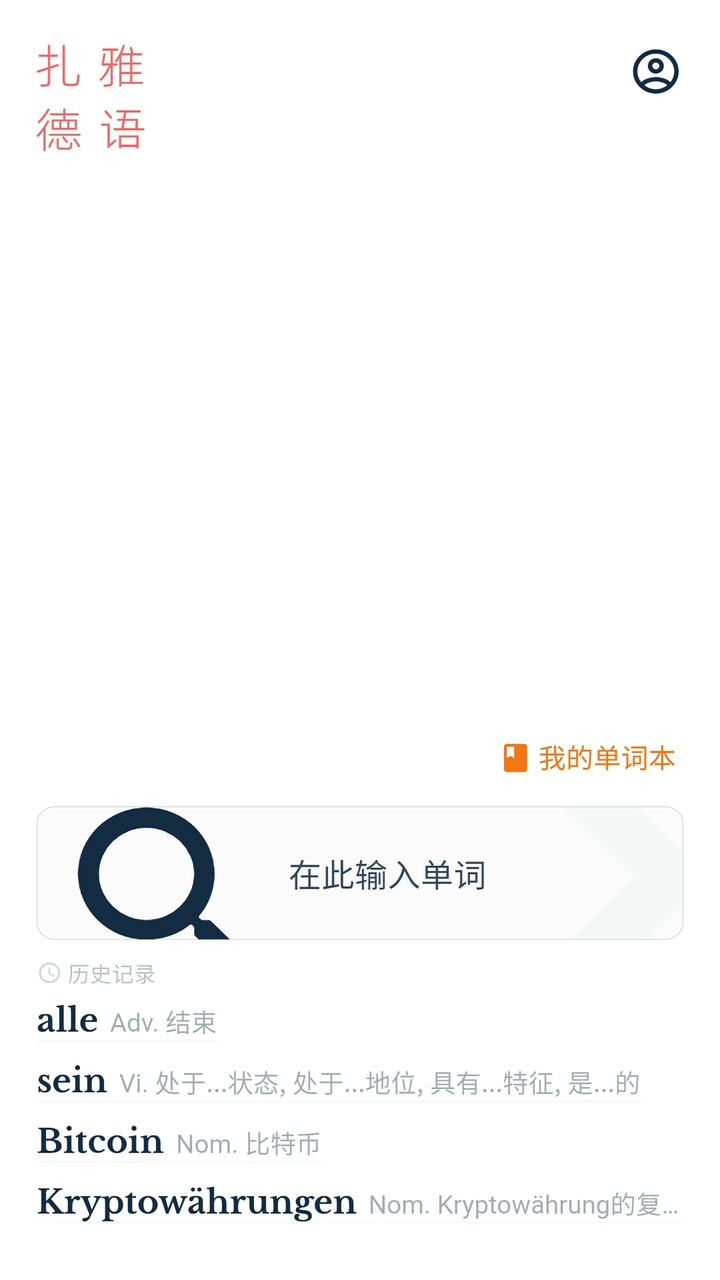Tap the bookmark icon for 我的单词本
The height and width of the screenshot is (1280, 720).
click(x=513, y=758)
